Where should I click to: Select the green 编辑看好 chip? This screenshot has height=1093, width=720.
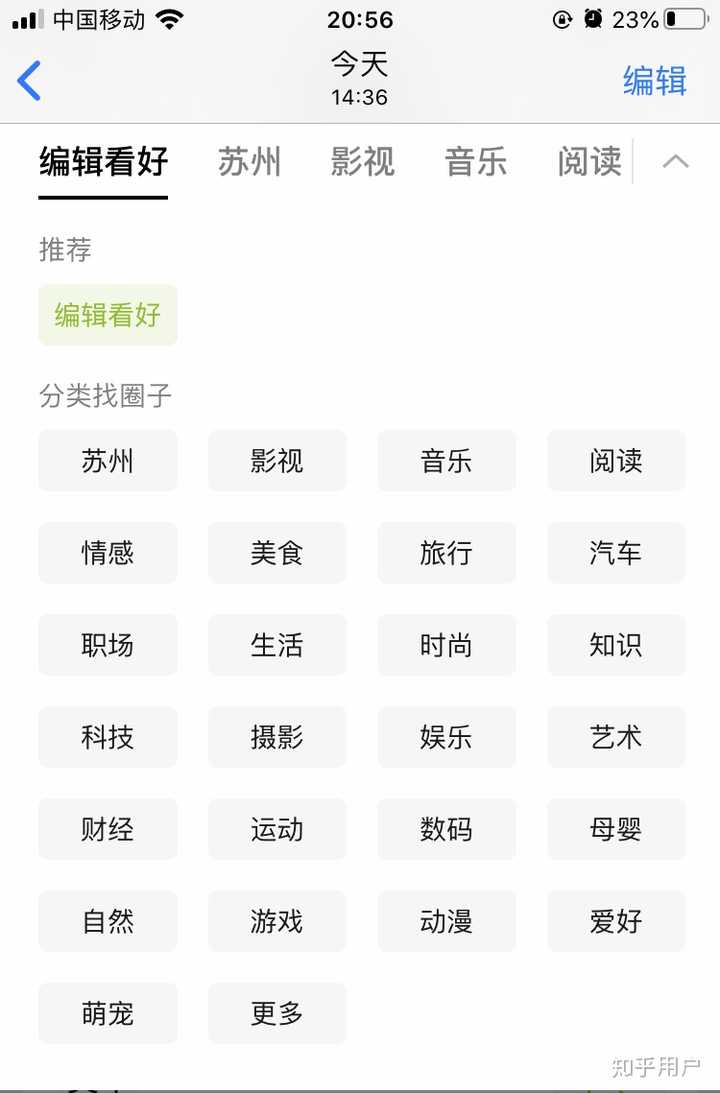point(108,315)
